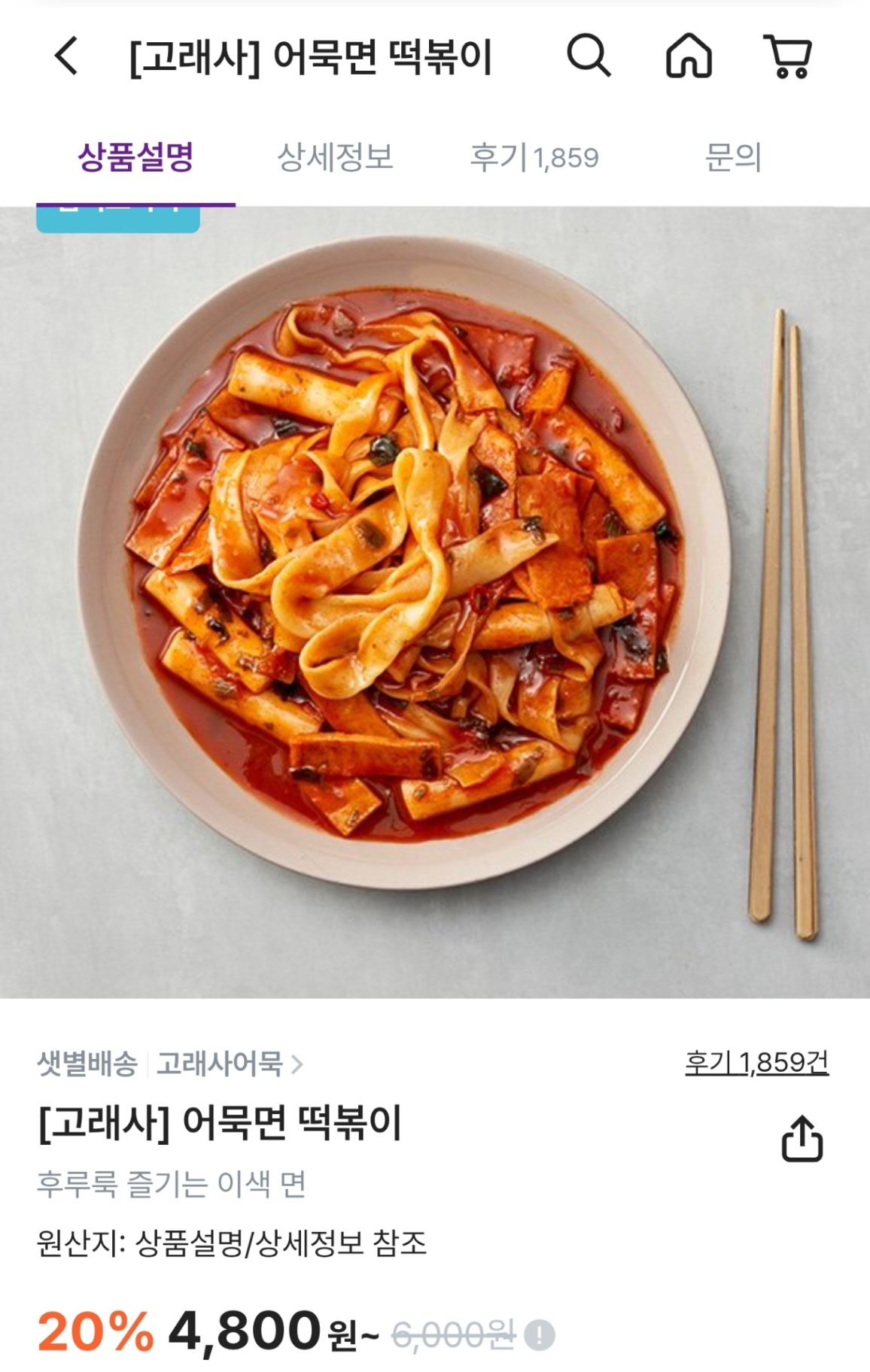Select the 상품설명 tab
This screenshot has height=1372, width=870.
[x=136, y=157]
